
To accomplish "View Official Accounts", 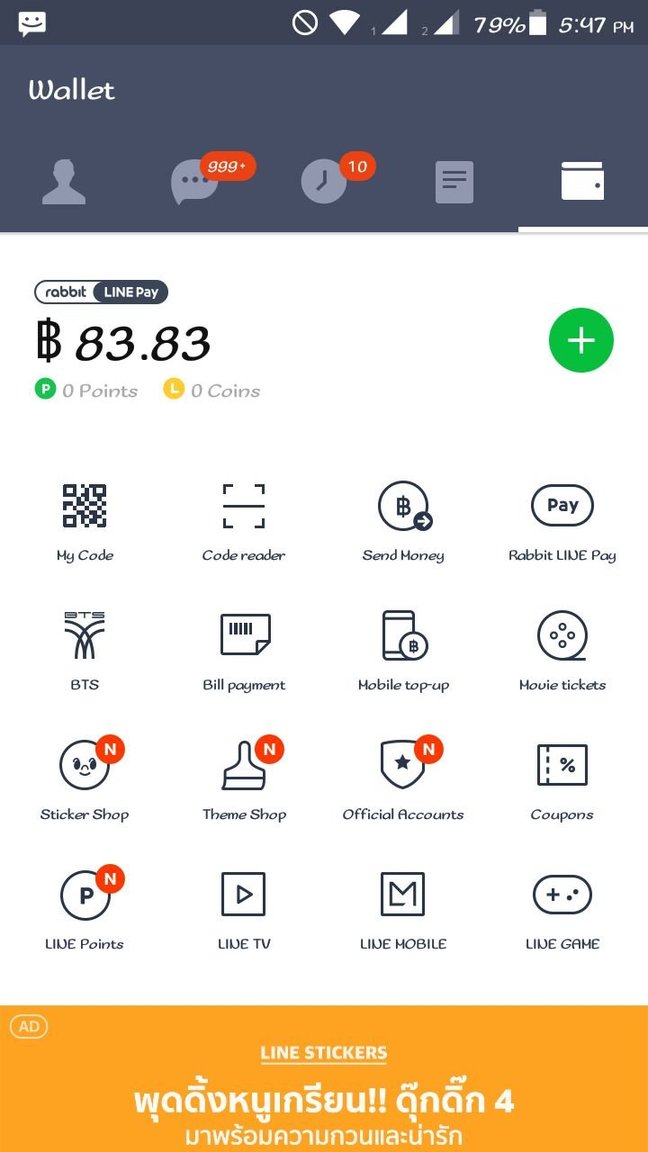I will pos(403,779).
